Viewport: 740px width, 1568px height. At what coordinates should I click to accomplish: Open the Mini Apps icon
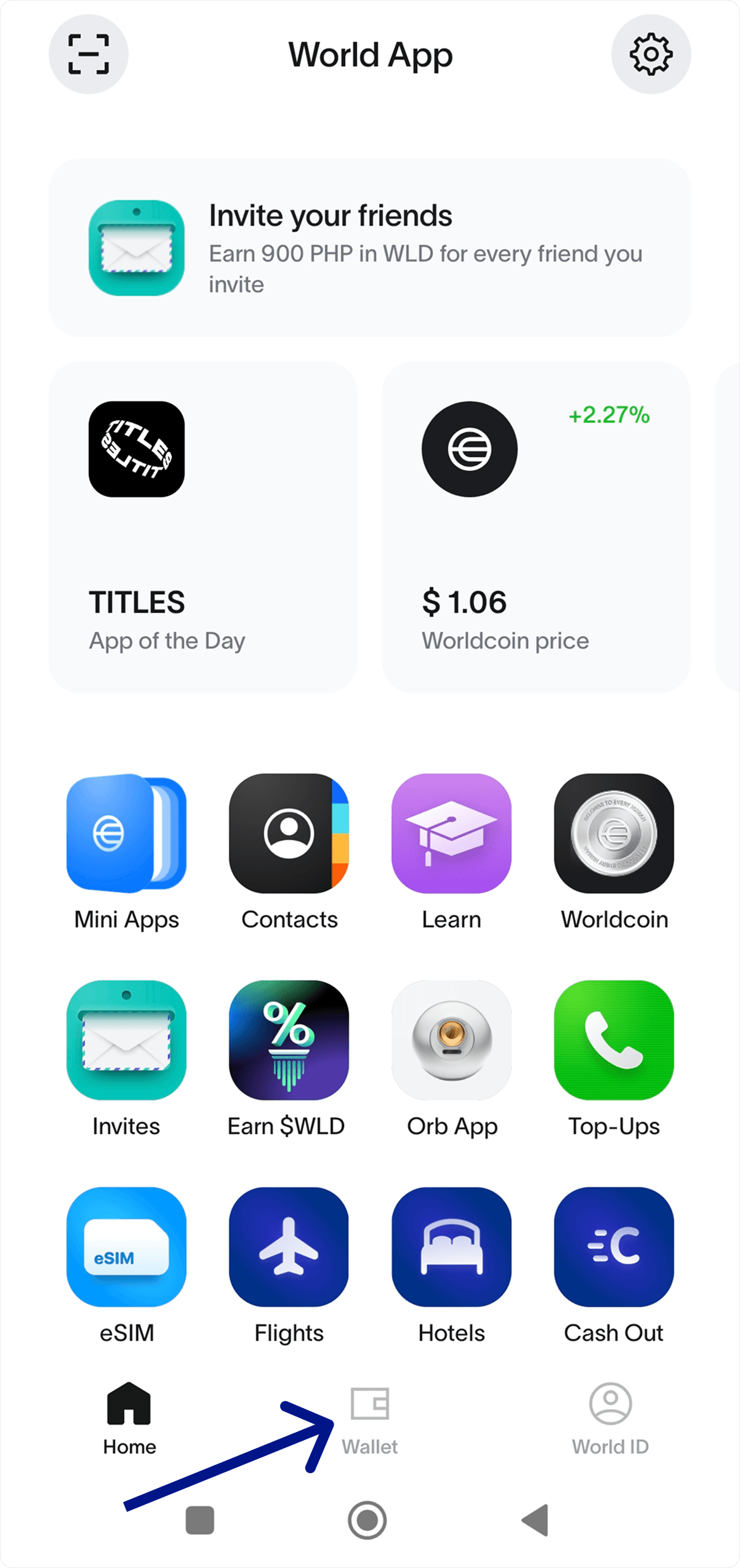126,834
